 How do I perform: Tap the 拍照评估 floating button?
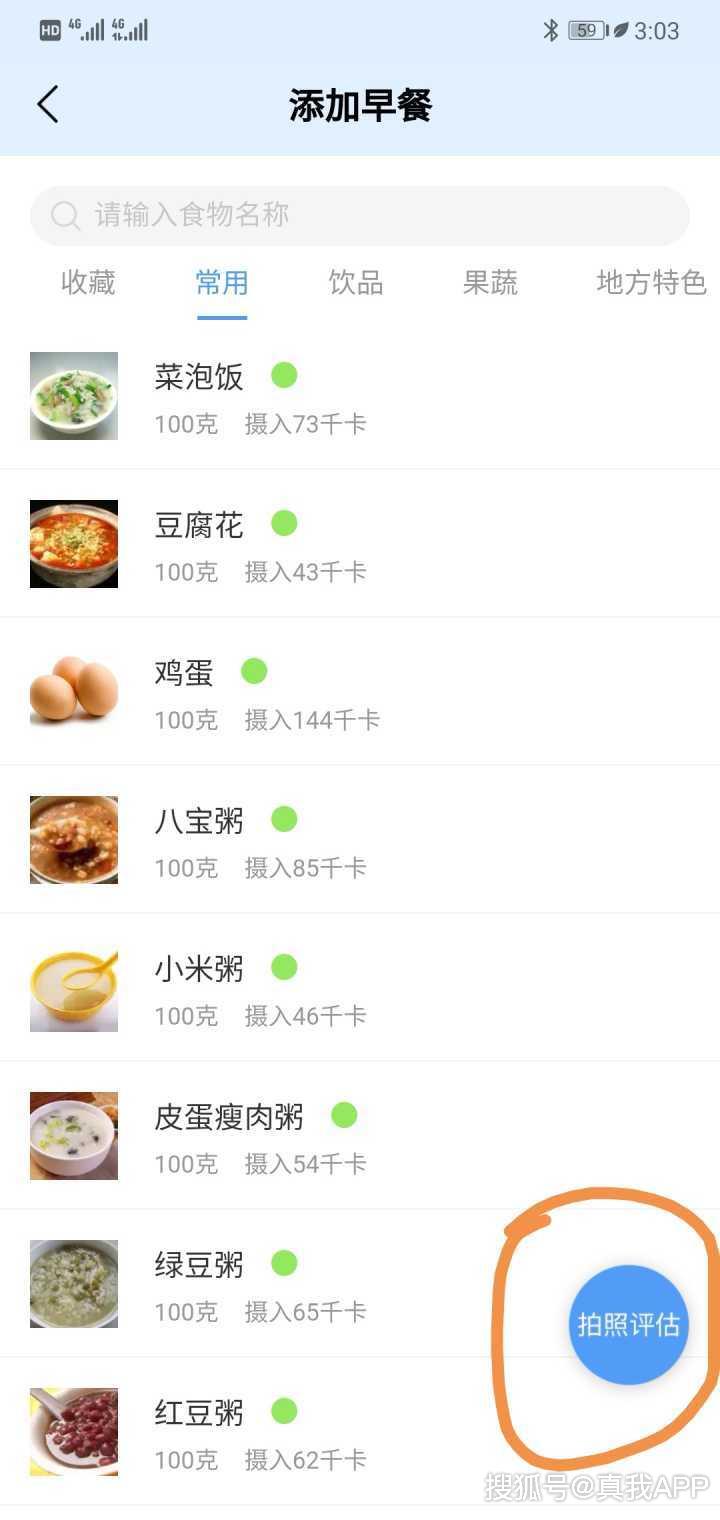[x=629, y=1325]
